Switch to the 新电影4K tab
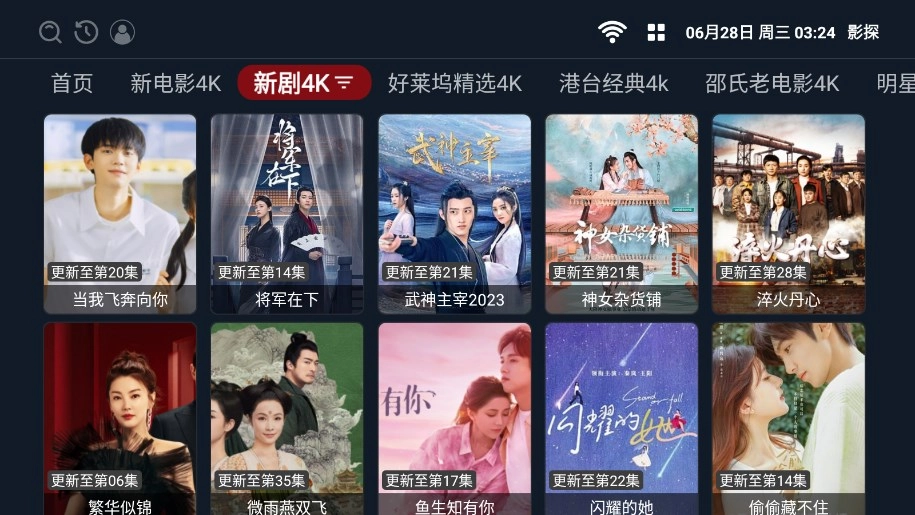This screenshot has width=915, height=515. pyautogui.click(x=175, y=83)
